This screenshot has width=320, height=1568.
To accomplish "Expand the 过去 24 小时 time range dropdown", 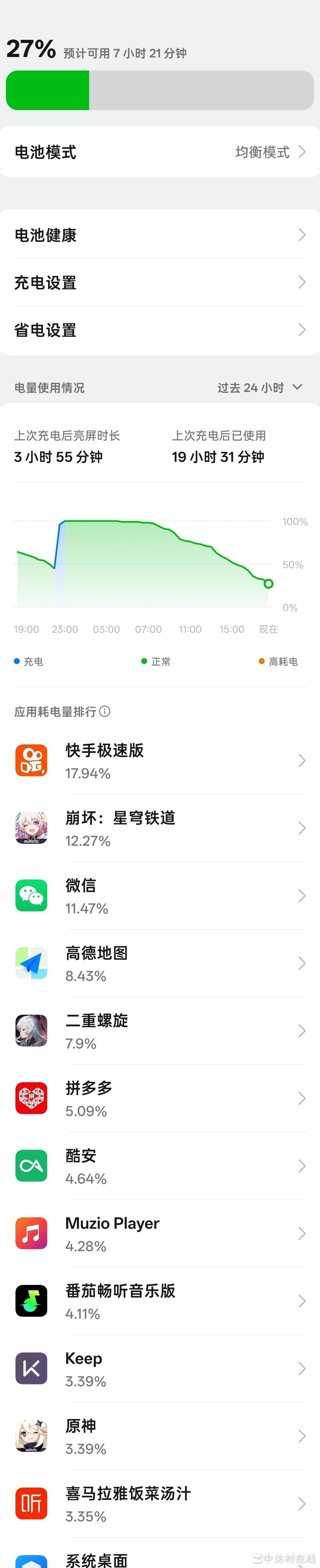I will [260, 388].
